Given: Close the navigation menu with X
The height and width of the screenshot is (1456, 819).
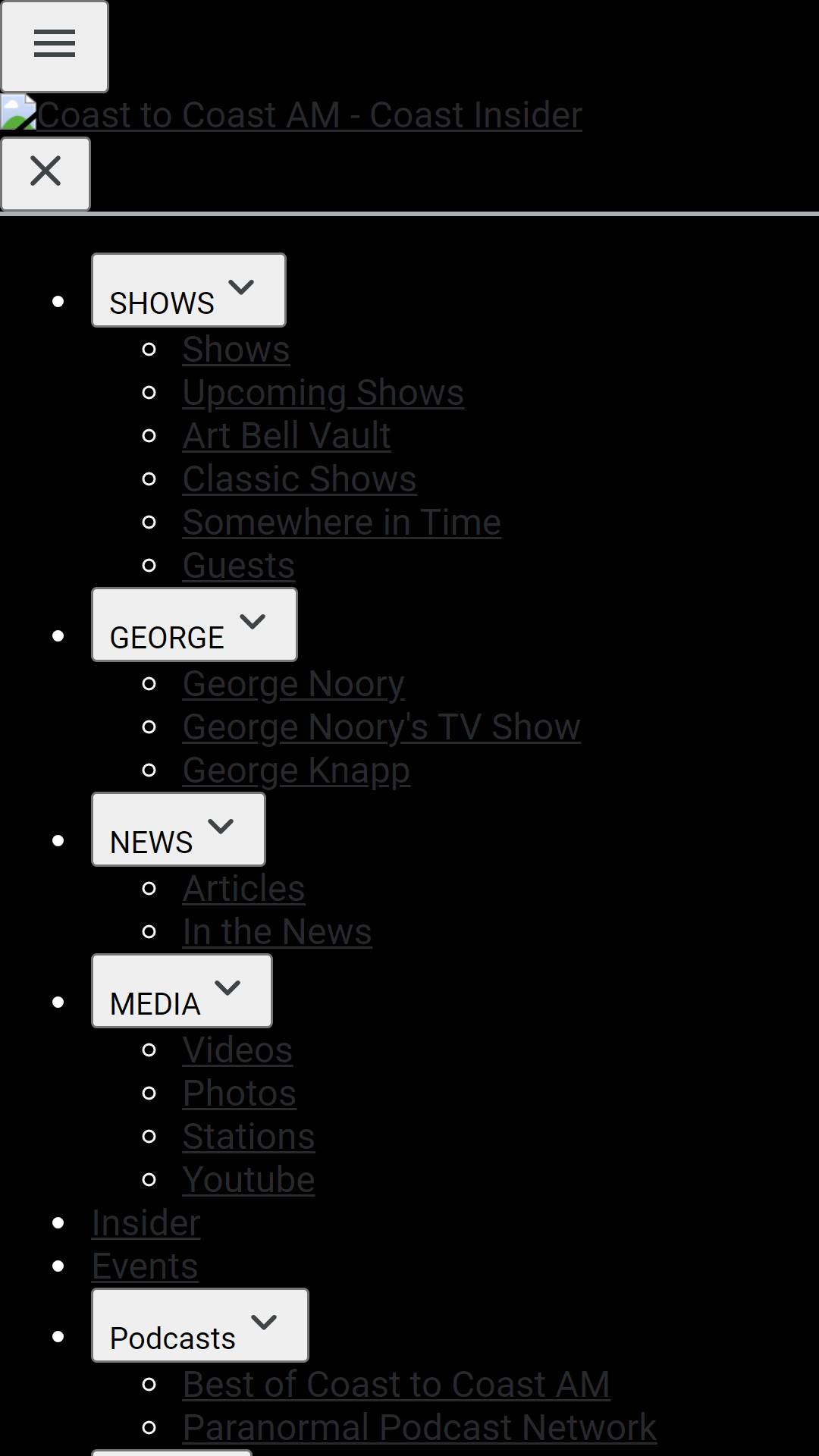Looking at the screenshot, I should [45, 174].
